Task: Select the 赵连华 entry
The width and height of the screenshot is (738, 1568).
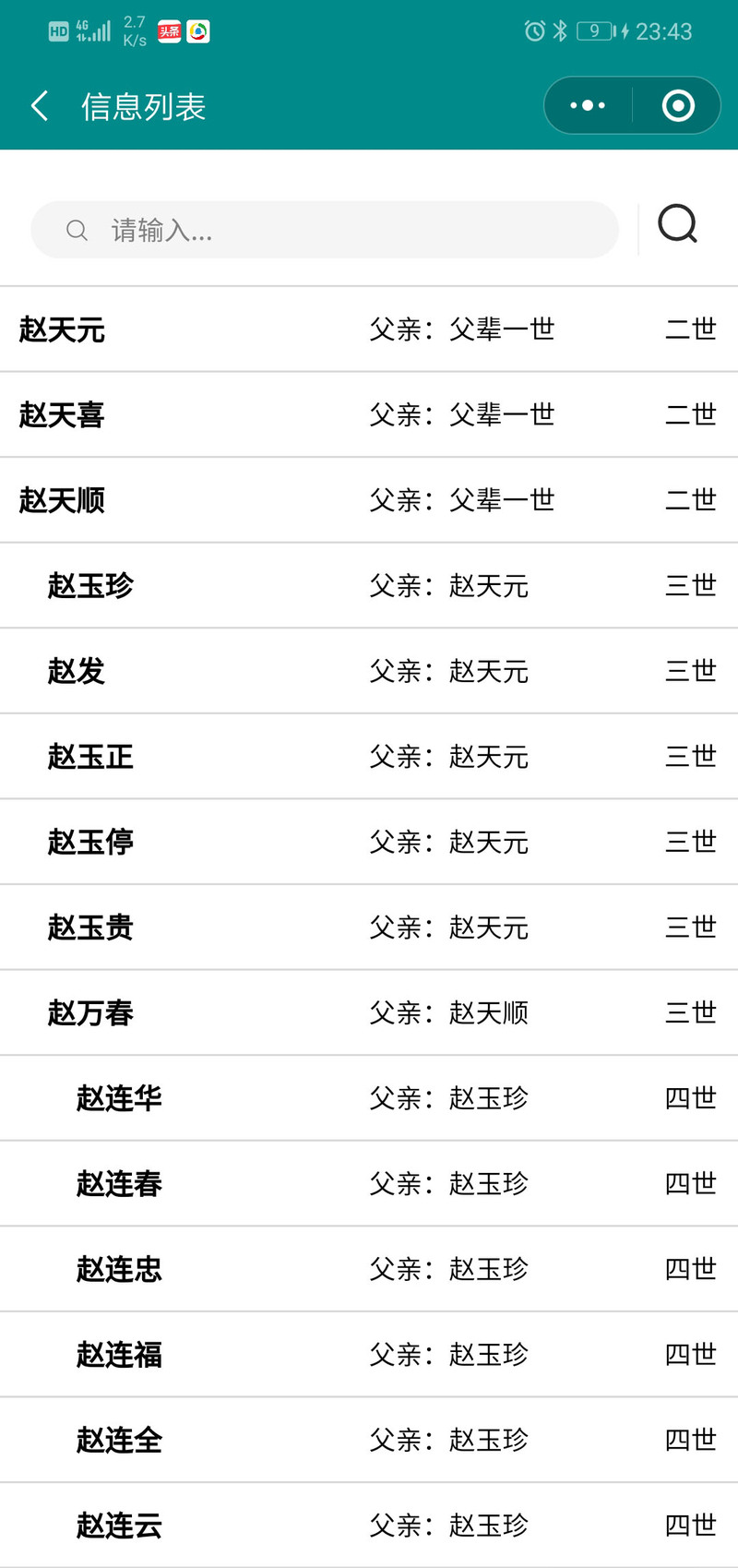Action: coord(369,1098)
